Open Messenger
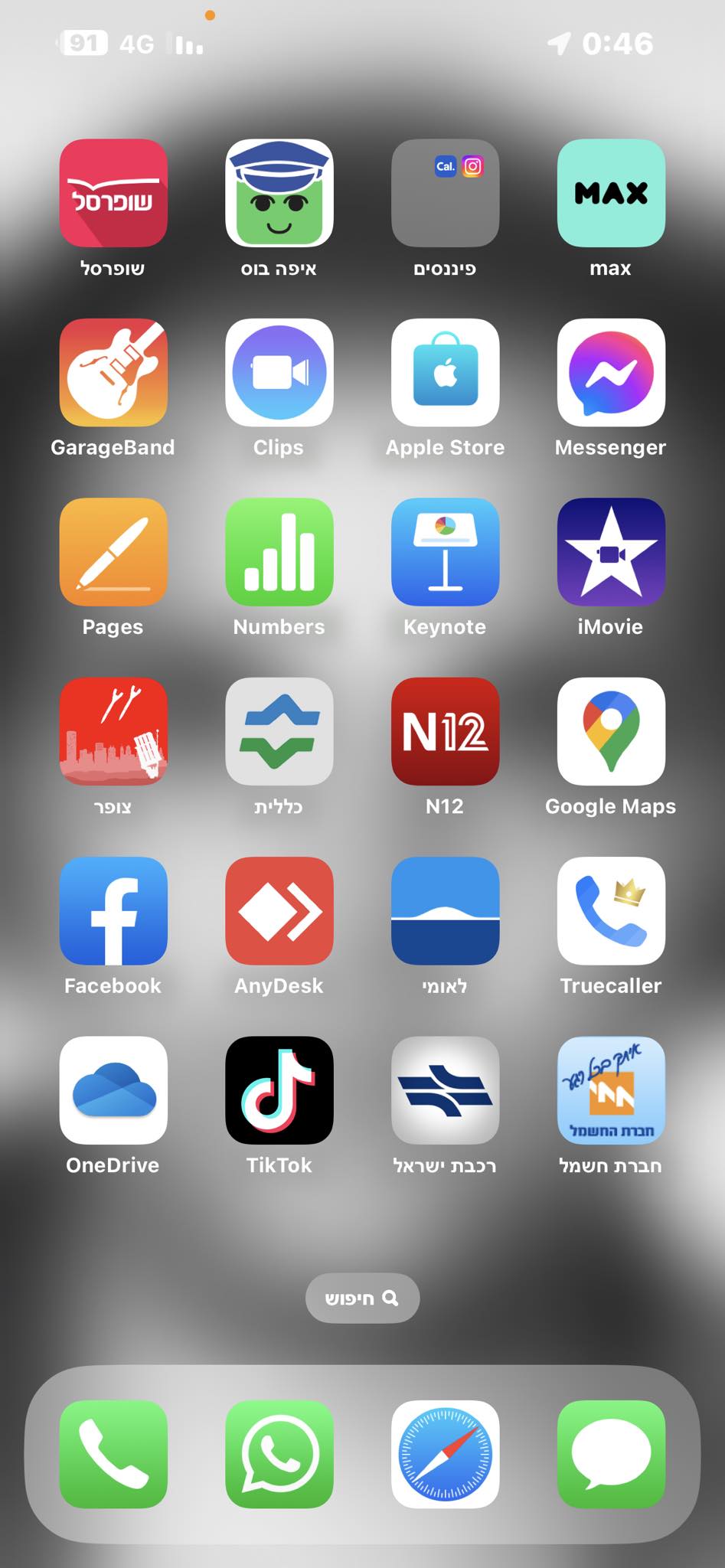725x1568 pixels. 611,373
